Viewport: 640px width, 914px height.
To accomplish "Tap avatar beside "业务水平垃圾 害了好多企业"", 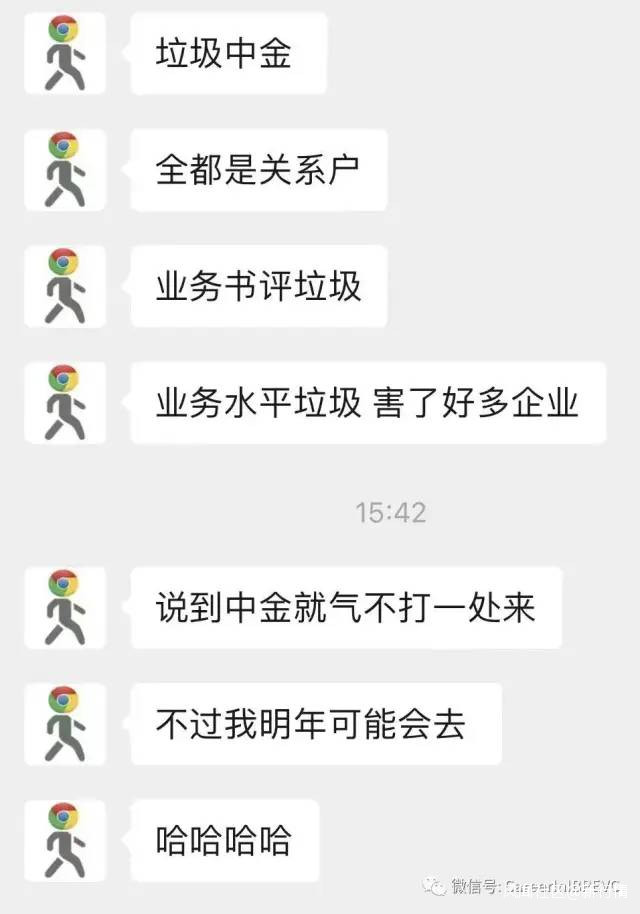I will click(x=65, y=403).
